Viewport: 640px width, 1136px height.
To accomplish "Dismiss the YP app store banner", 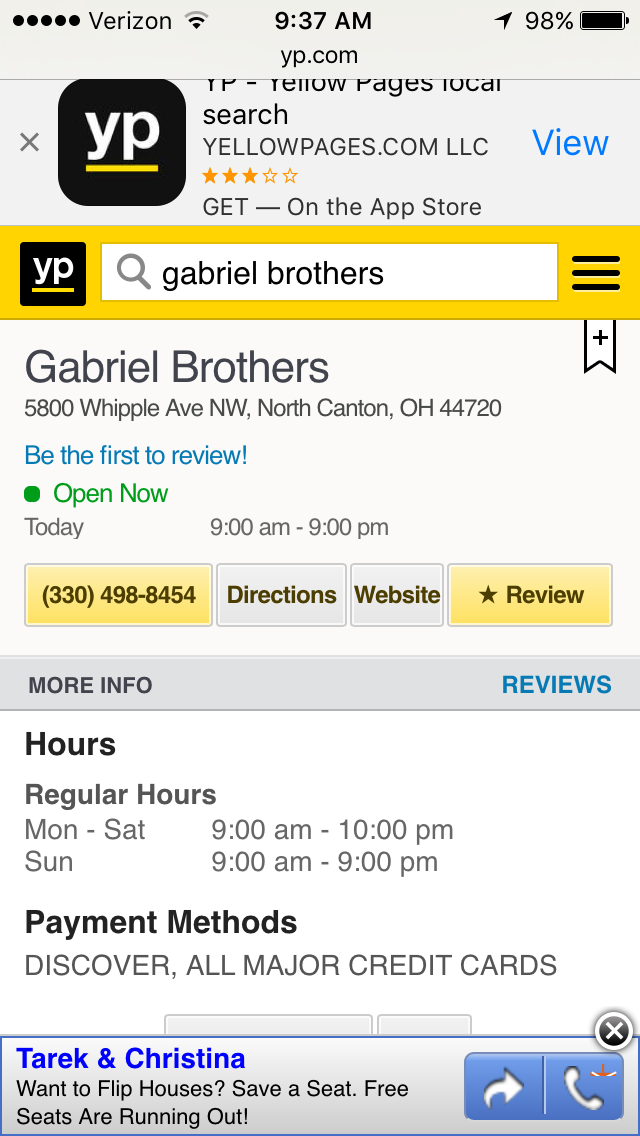I will click(x=30, y=143).
